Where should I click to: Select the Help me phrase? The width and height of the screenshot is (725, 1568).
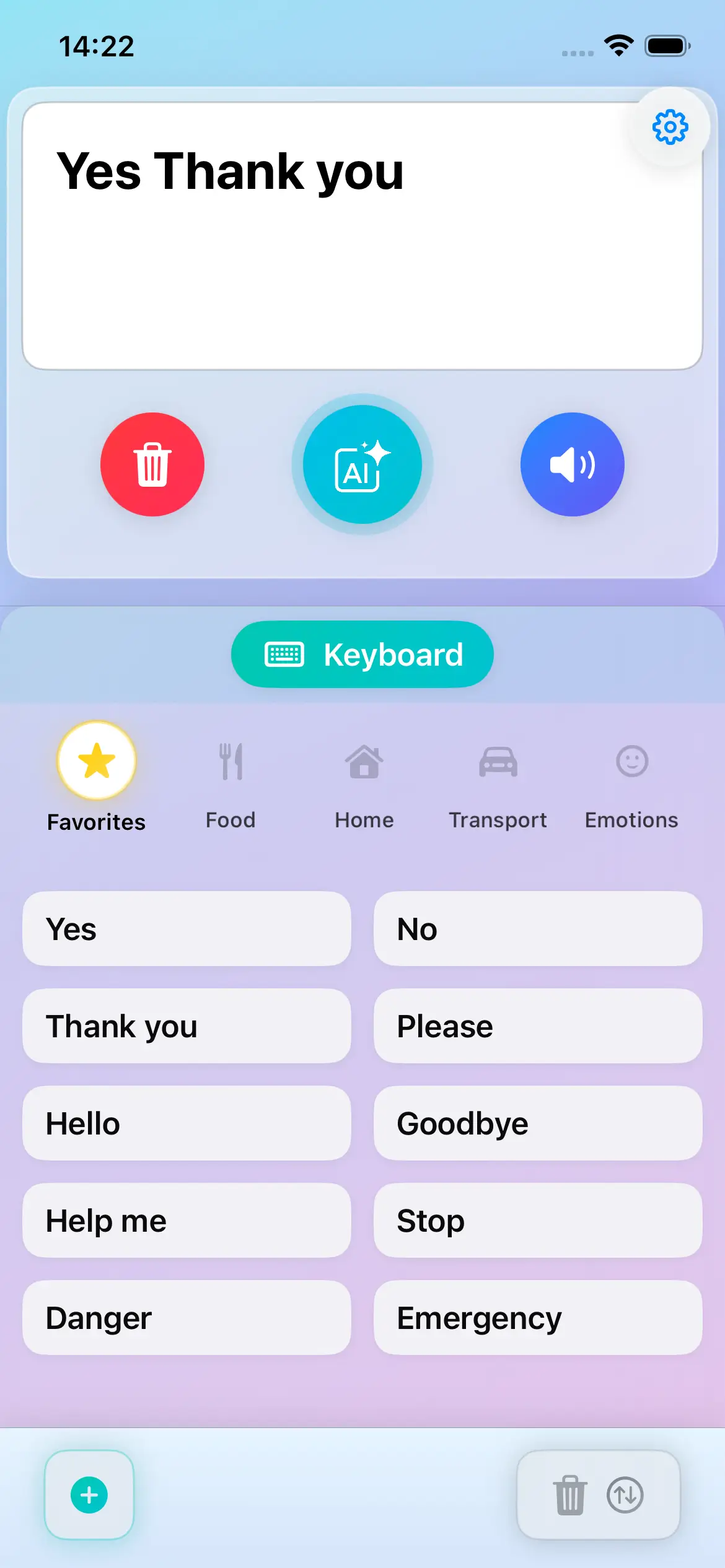(x=187, y=1221)
